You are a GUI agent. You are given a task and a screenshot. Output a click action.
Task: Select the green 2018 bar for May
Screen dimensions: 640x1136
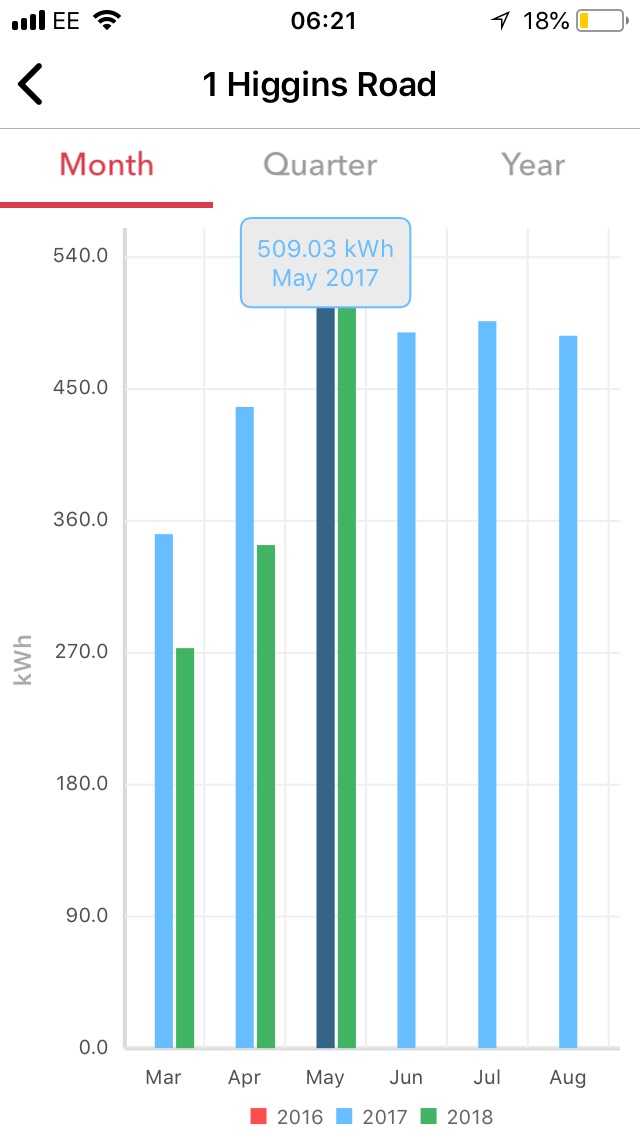tap(347, 677)
